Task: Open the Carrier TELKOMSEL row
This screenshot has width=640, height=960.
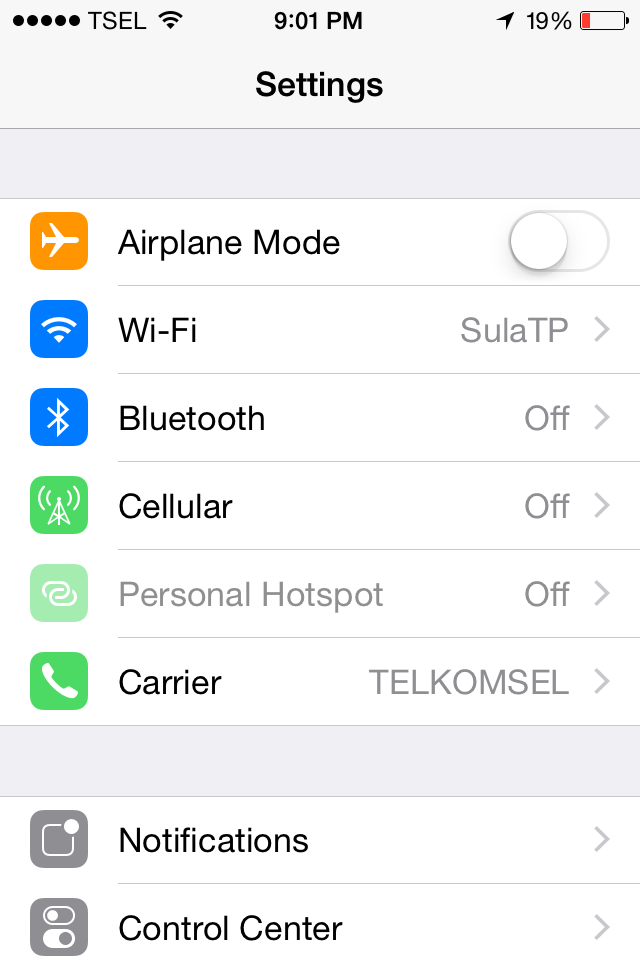Action: tap(320, 682)
